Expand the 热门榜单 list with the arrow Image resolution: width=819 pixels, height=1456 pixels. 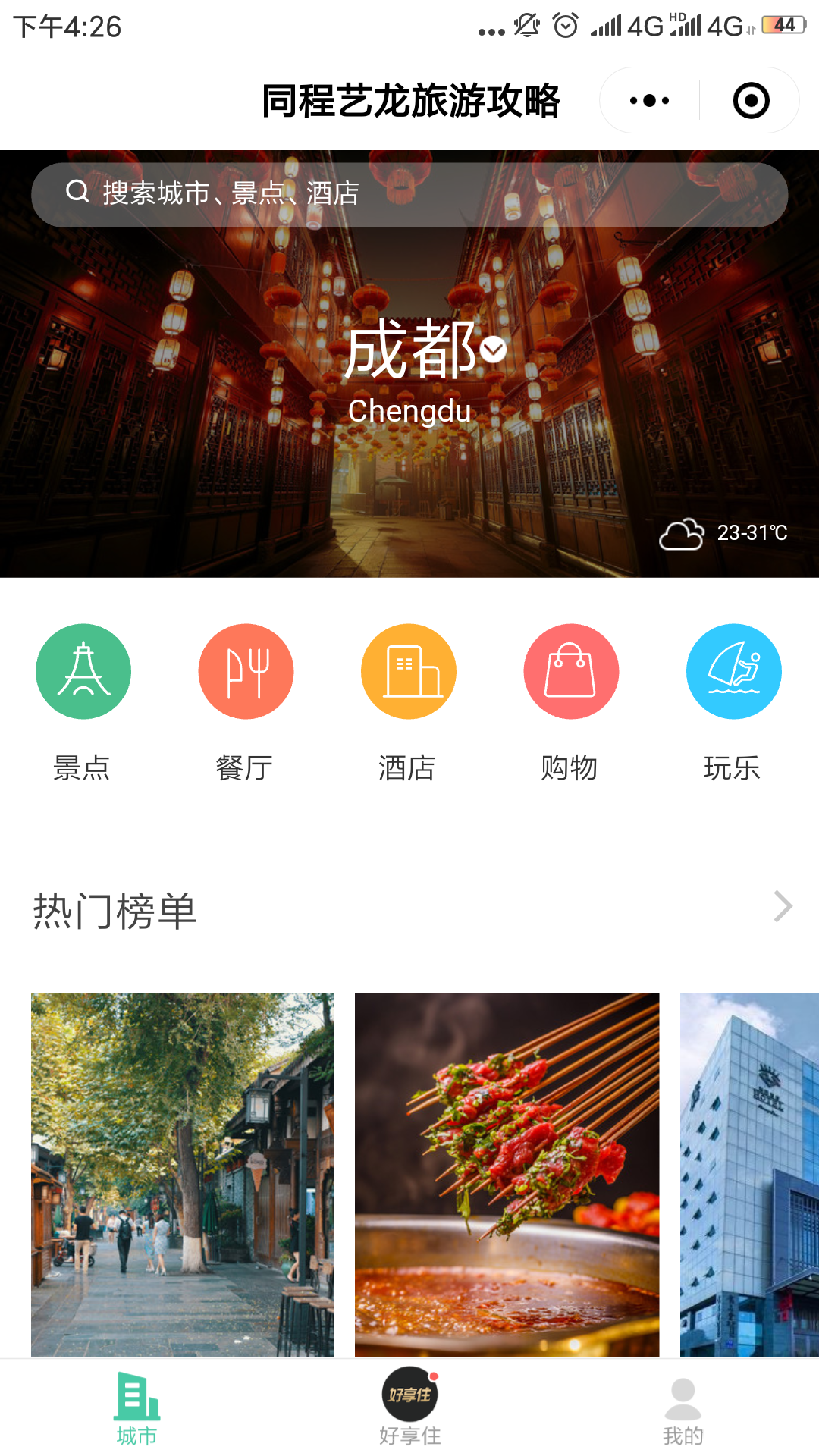(783, 907)
